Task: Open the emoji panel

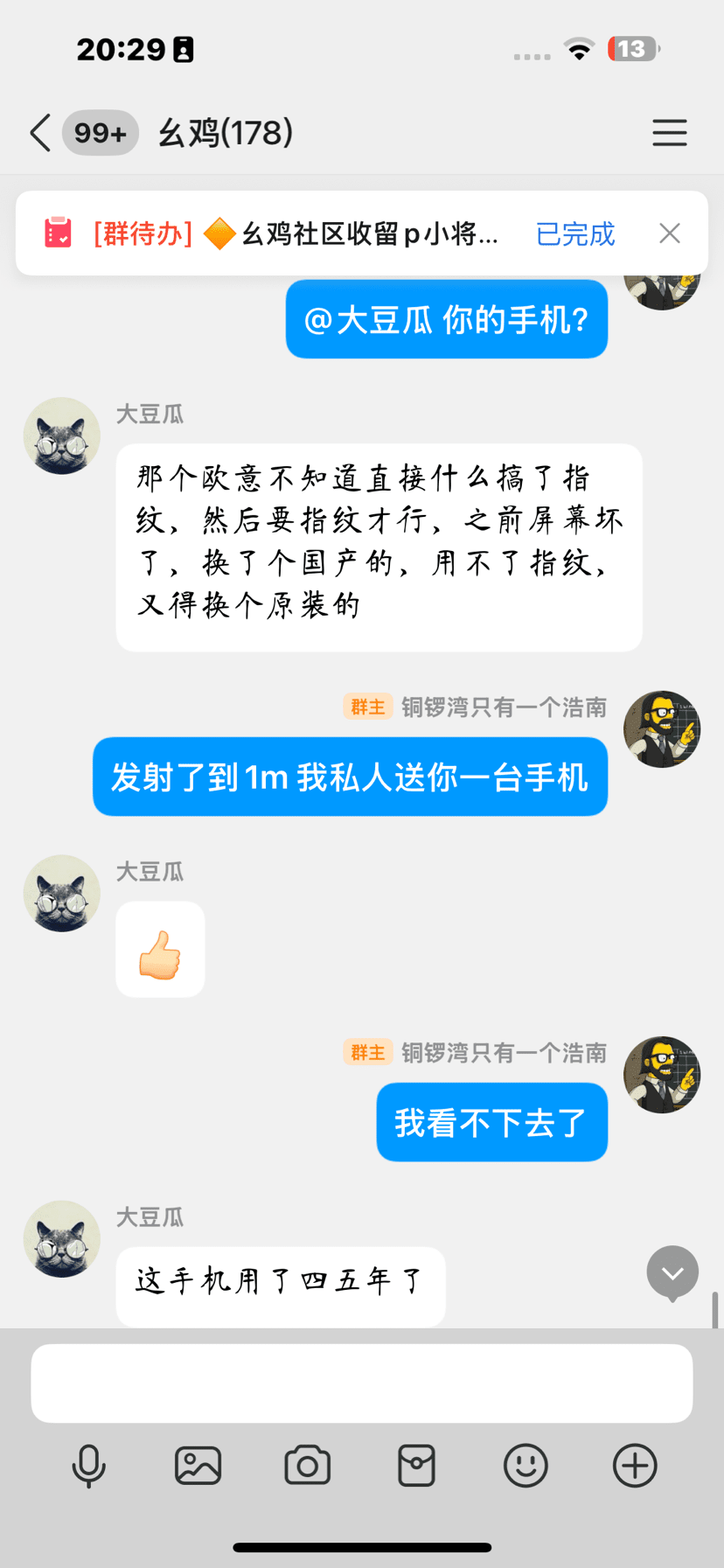Action: coord(526,1466)
